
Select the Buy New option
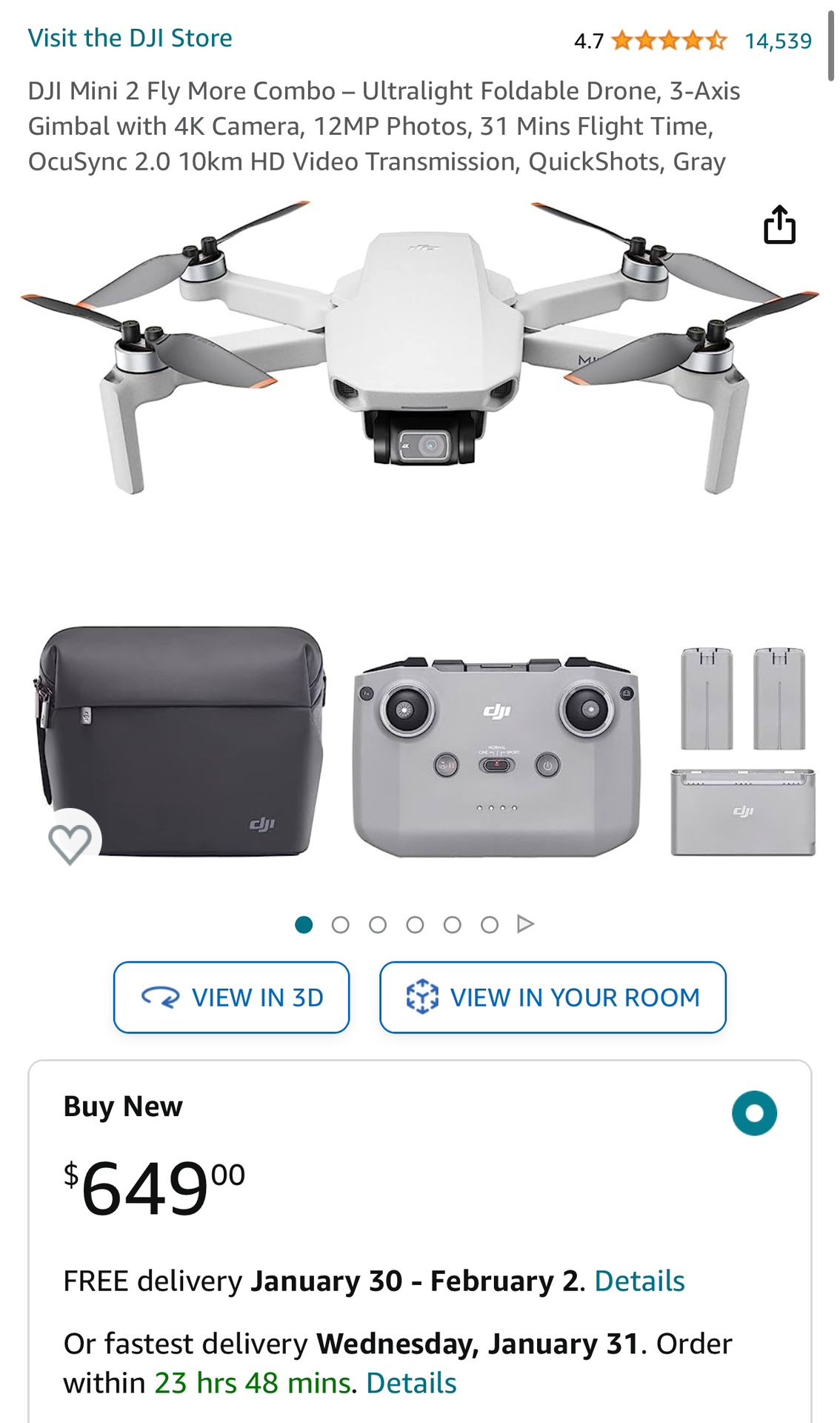754,1113
